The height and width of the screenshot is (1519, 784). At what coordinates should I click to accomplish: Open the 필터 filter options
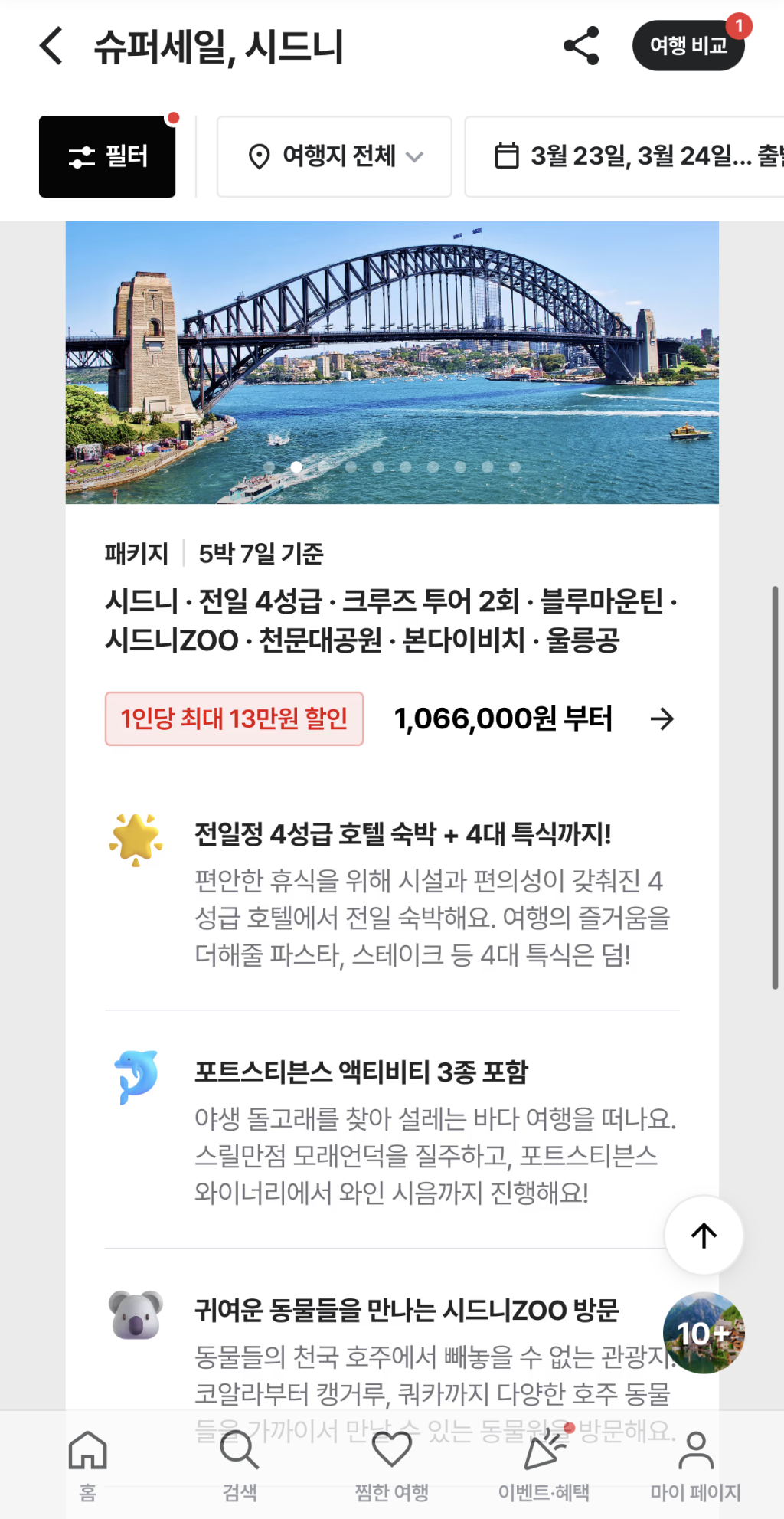(107, 157)
